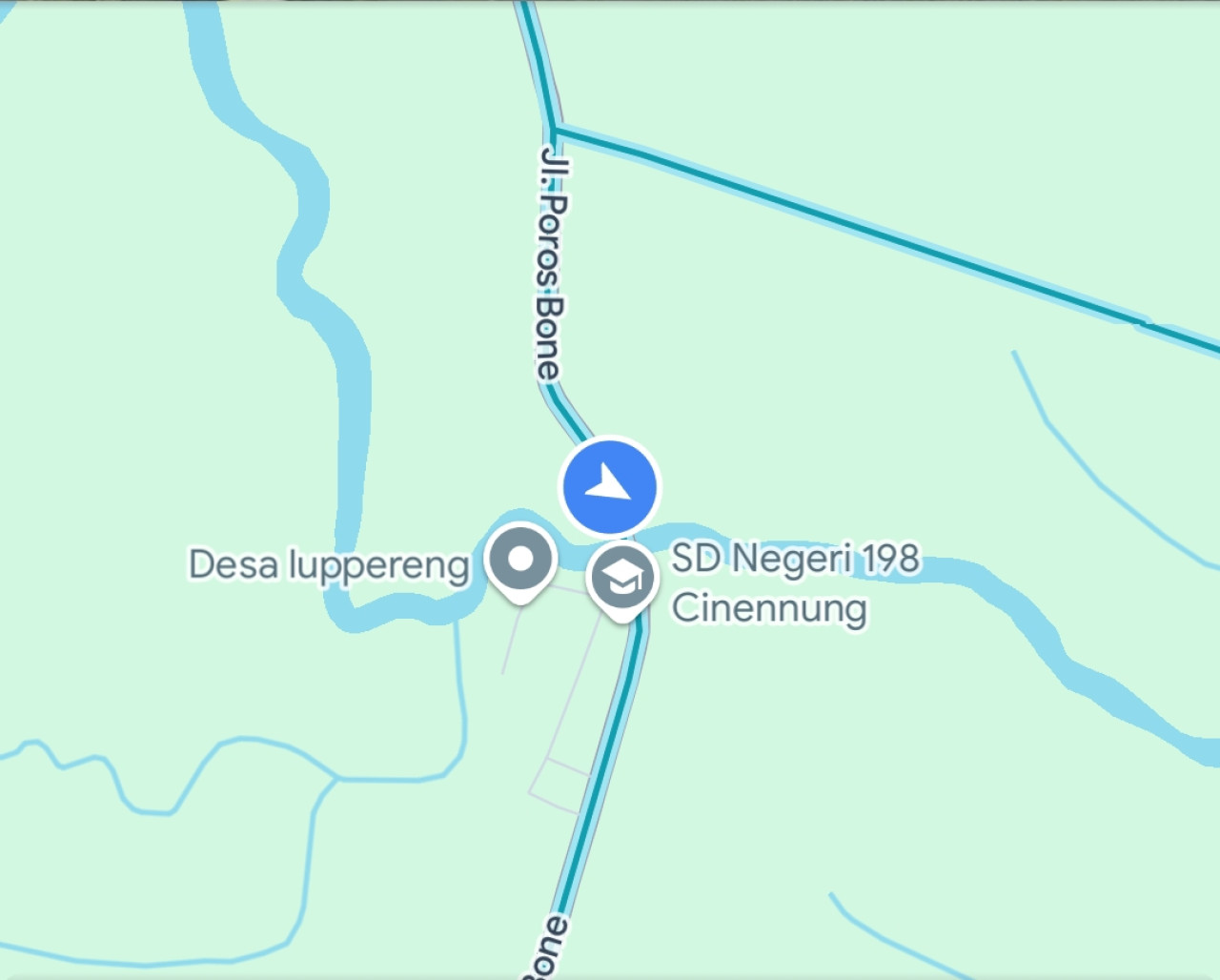Open the SD Negeri 198 Cinennung school marker
Viewport: 1220px width, 980px height.
click(622, 578)
